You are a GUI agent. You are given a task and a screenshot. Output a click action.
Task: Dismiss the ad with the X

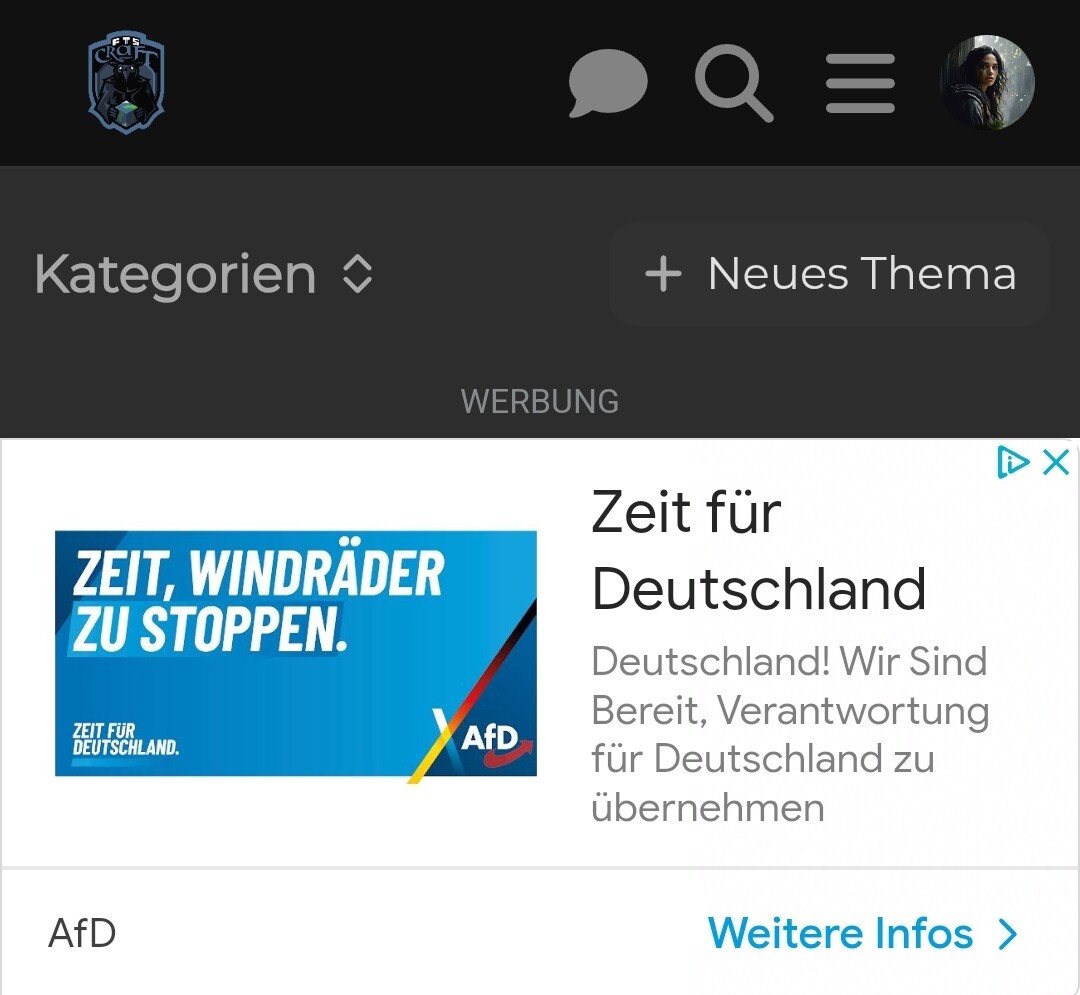click(1056, 462)
